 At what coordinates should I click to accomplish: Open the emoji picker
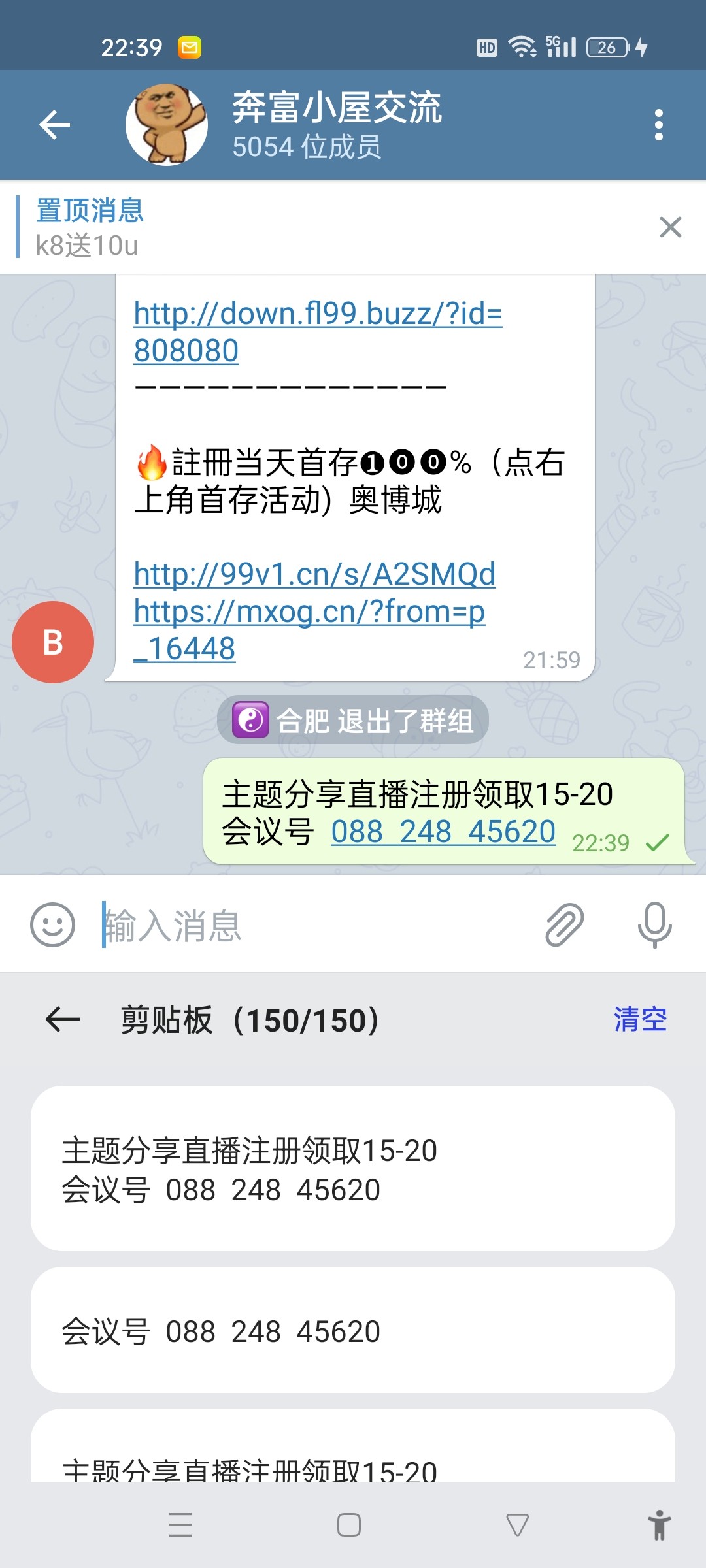[x=52, y=925]
